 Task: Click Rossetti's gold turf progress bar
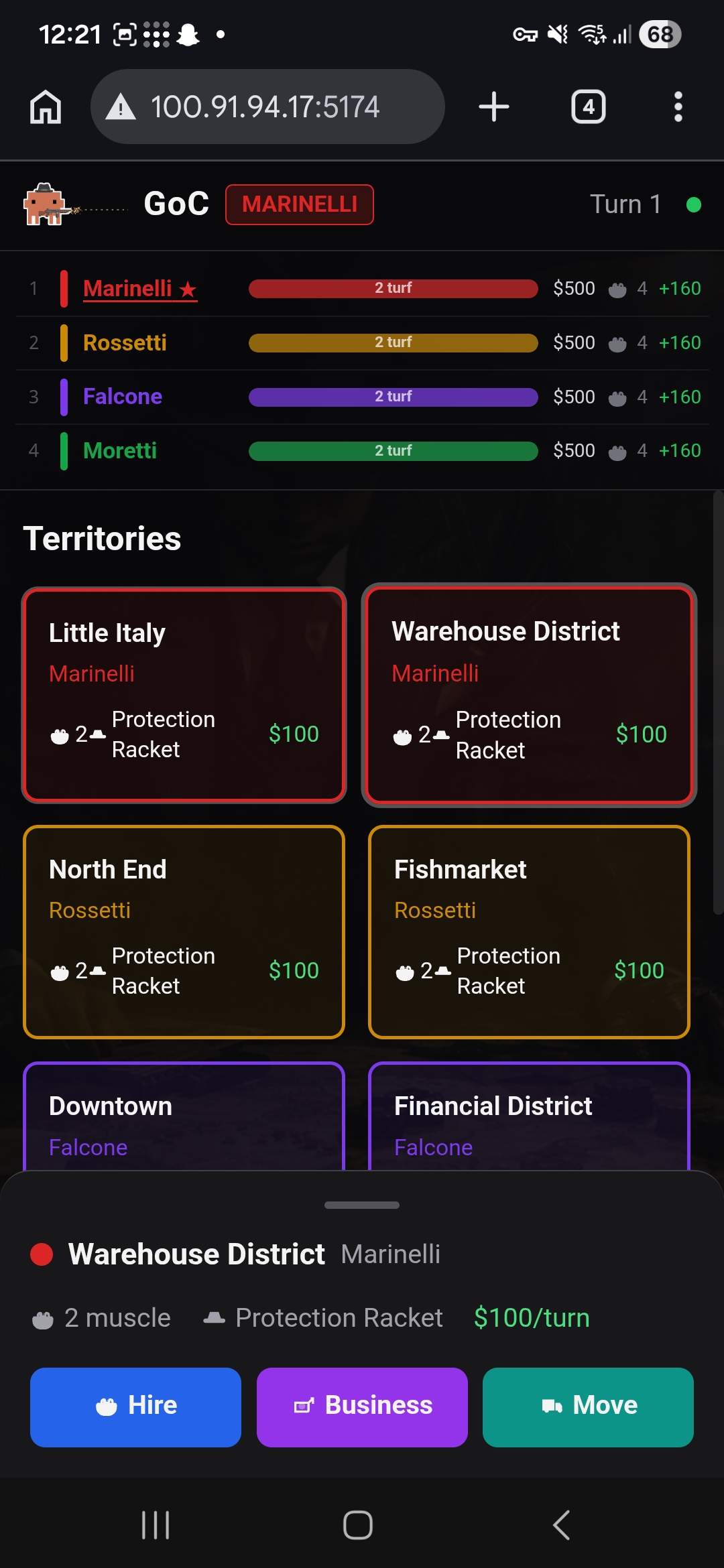[394, 342]
